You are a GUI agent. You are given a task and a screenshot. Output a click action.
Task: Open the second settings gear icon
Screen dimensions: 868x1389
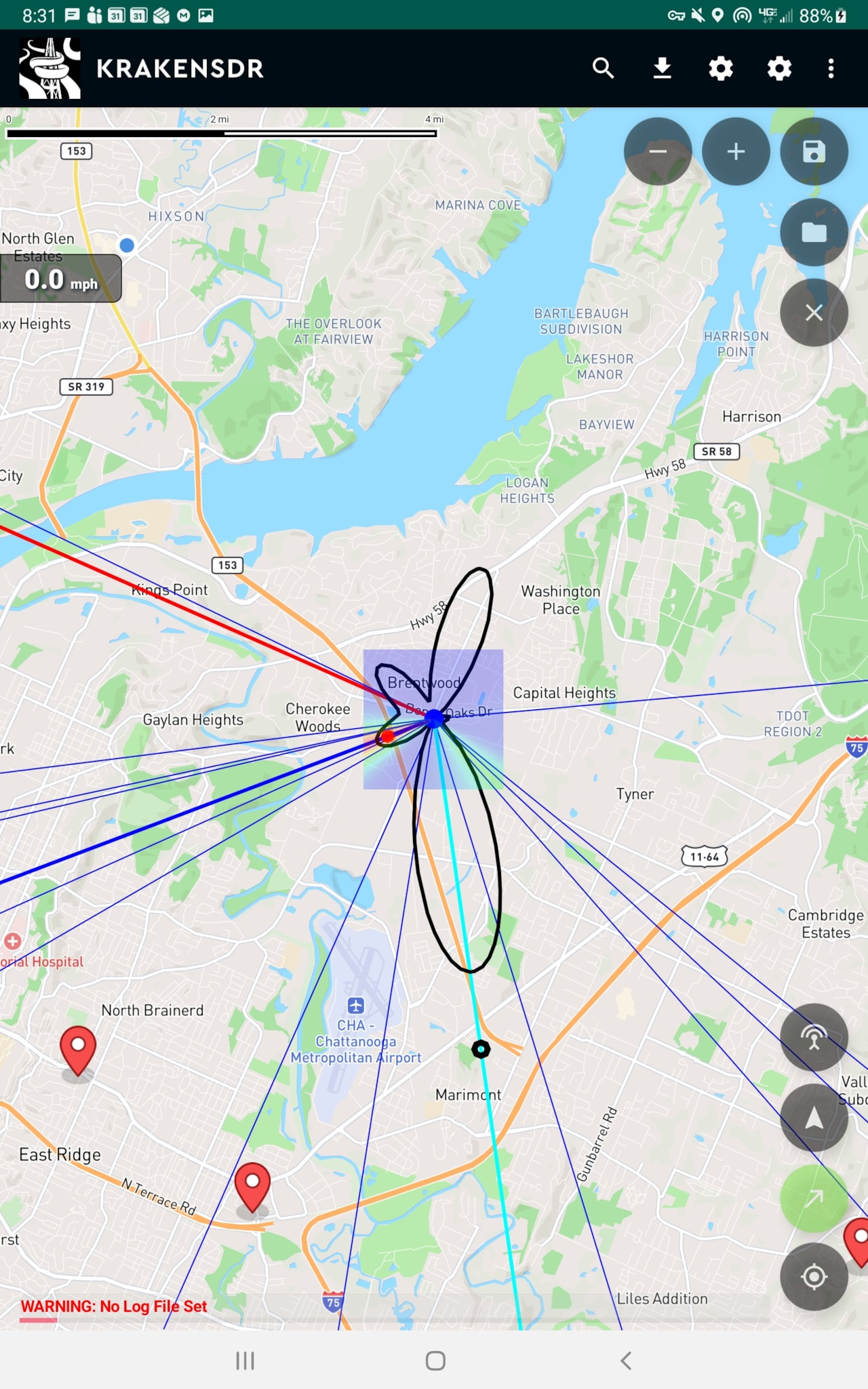779,69
